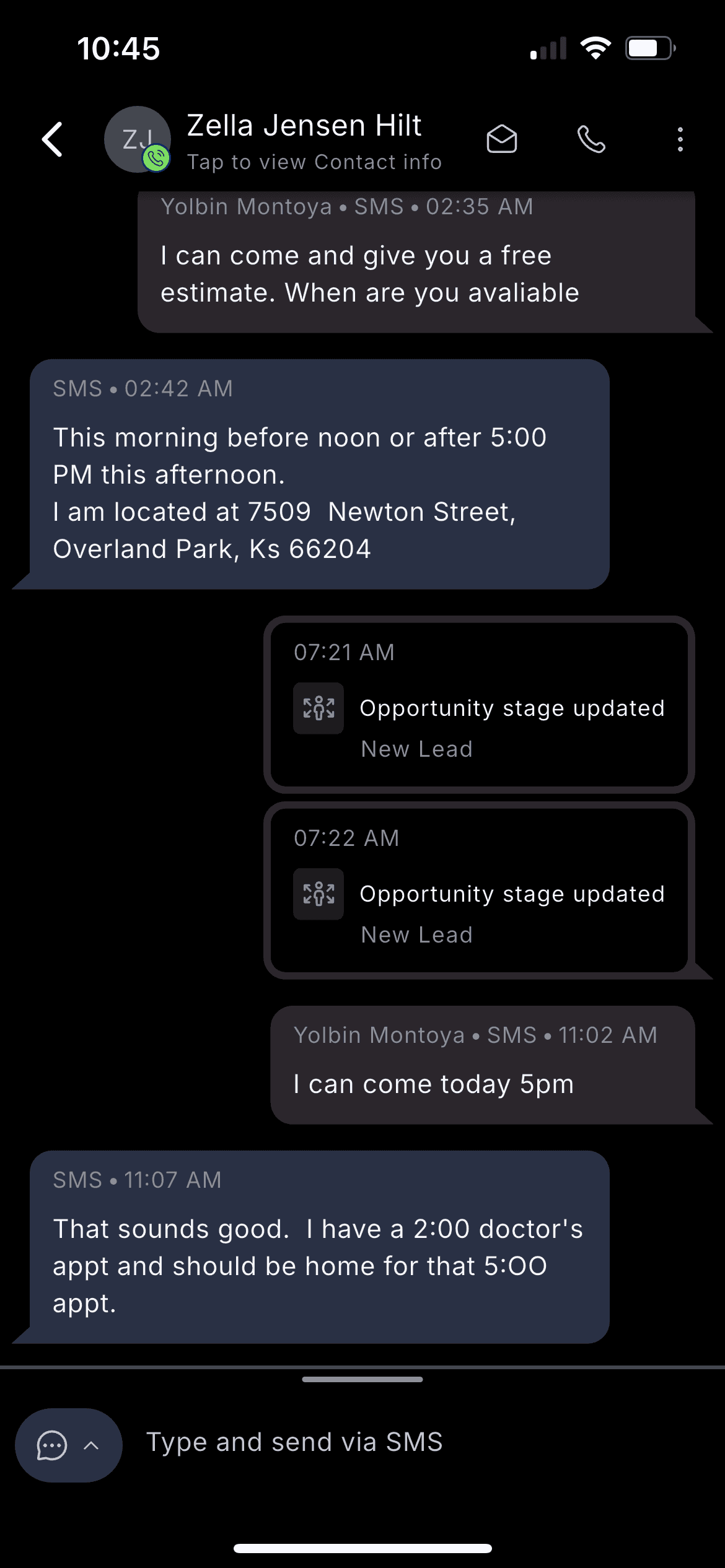725x1568 pixels.
Task: Switch message channel with the chat selector
Action: (68, 1445)
